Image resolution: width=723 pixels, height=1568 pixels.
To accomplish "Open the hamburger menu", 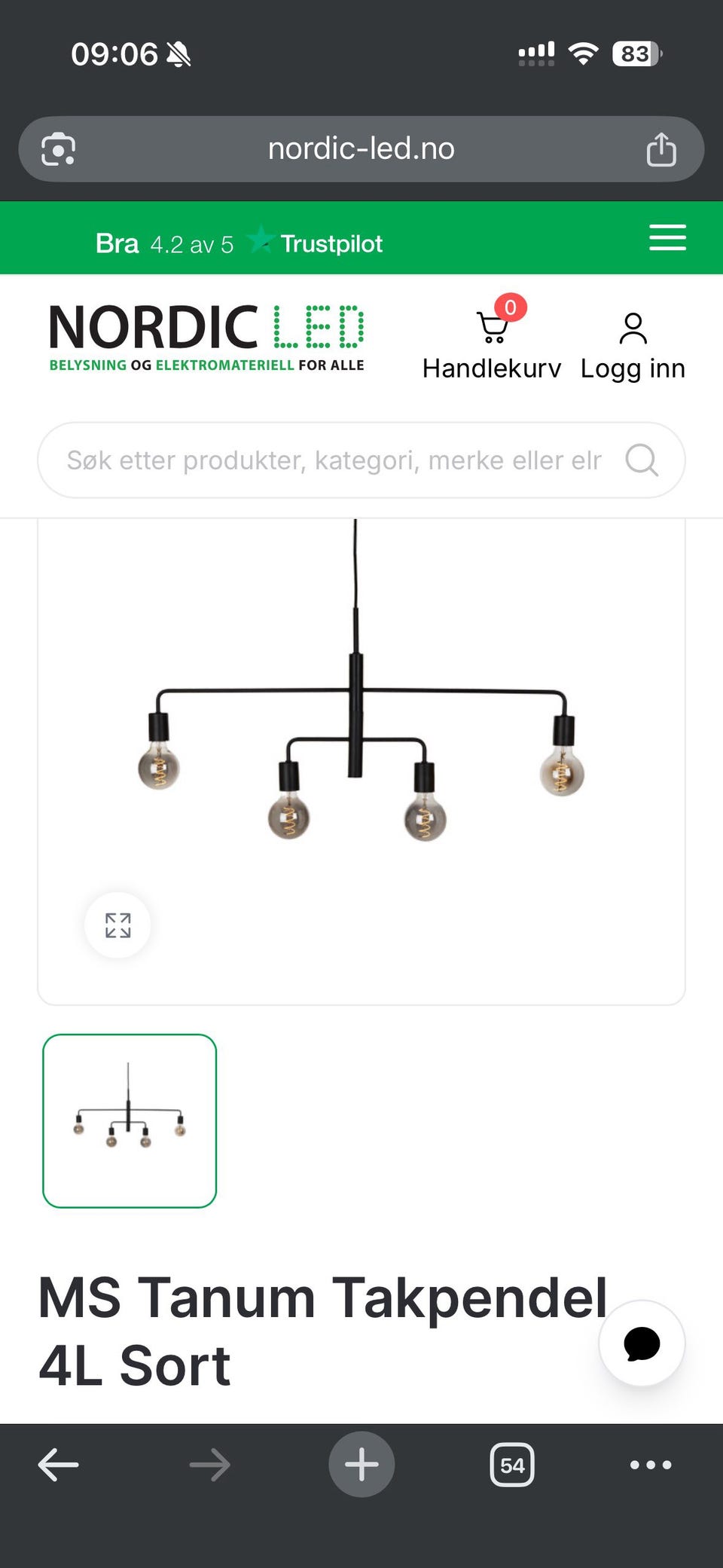I will click(x=667, y=237).
